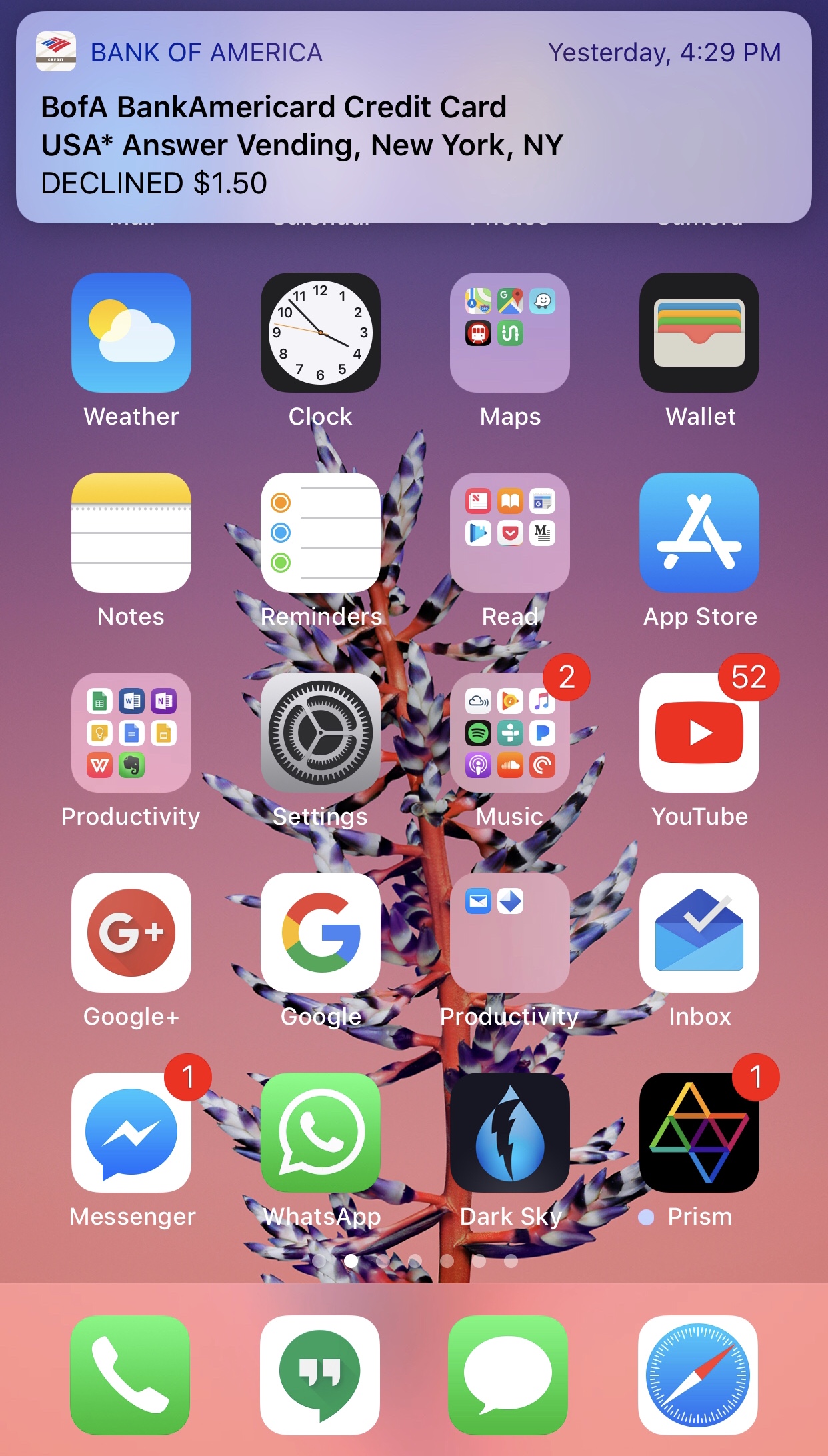Open Reminders
The height and width of the screenshot is (1456, 828).
[321, 533]
